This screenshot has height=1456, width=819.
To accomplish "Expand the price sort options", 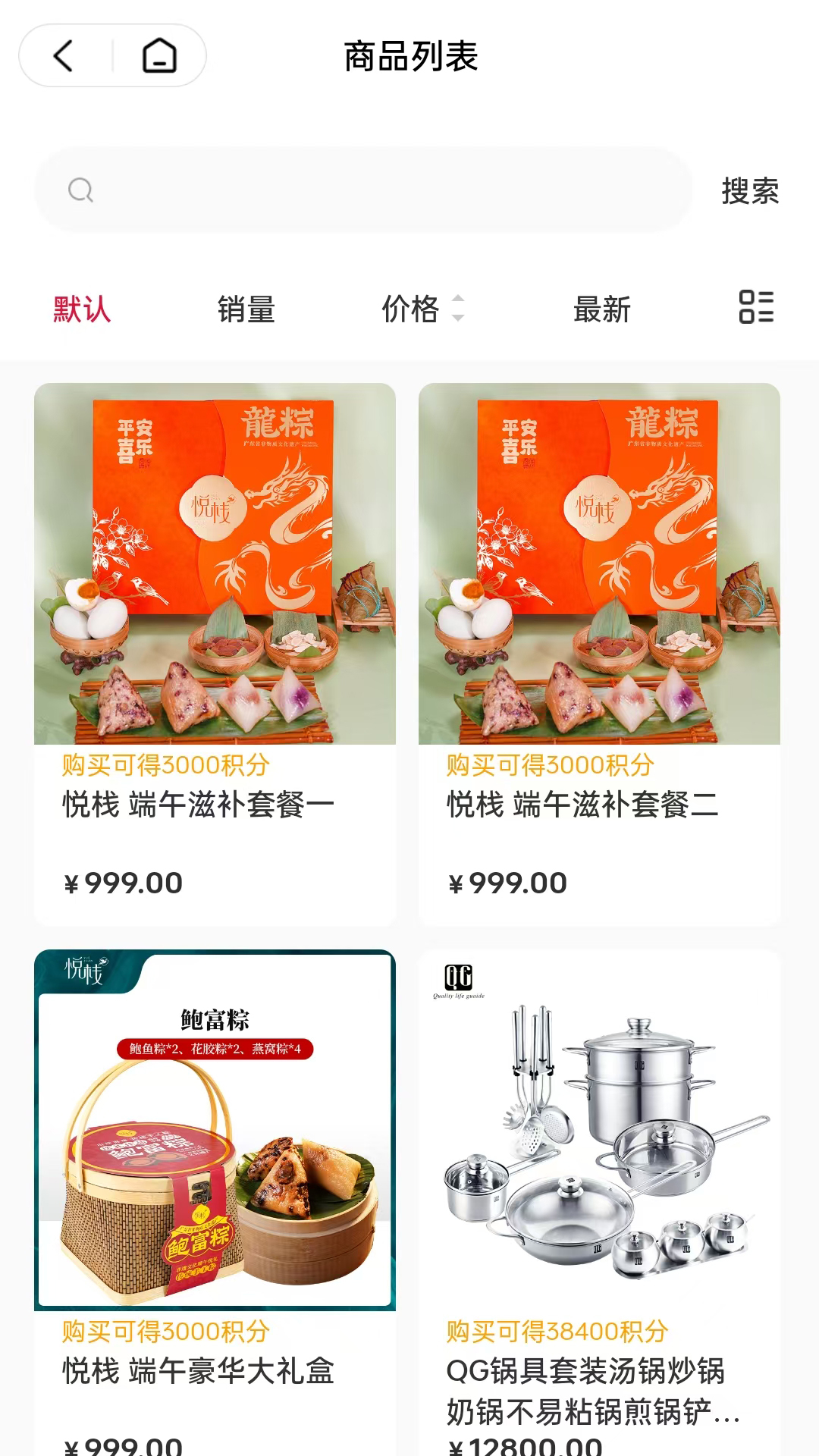I will click(x=458, y=309).
